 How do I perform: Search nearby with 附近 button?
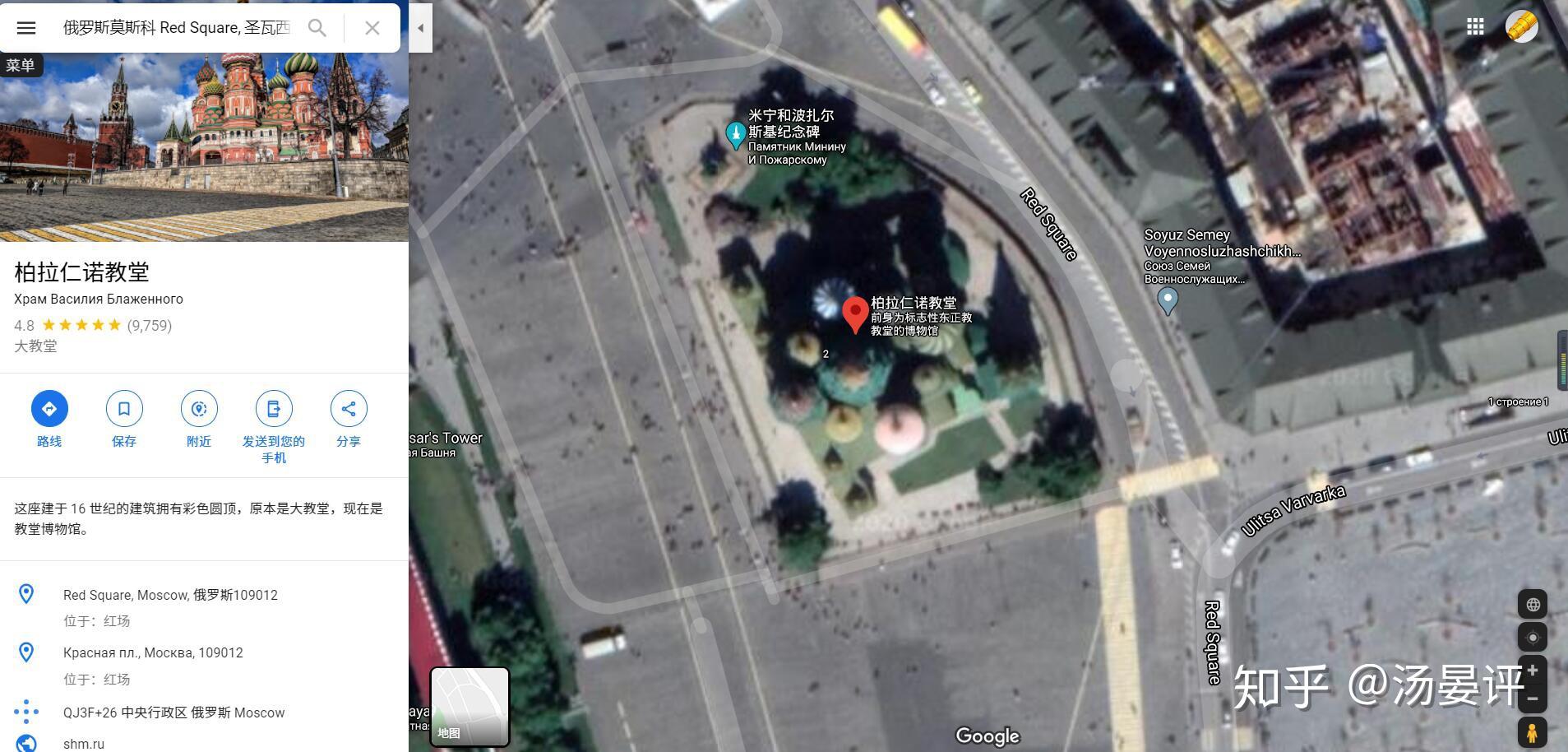199,409
